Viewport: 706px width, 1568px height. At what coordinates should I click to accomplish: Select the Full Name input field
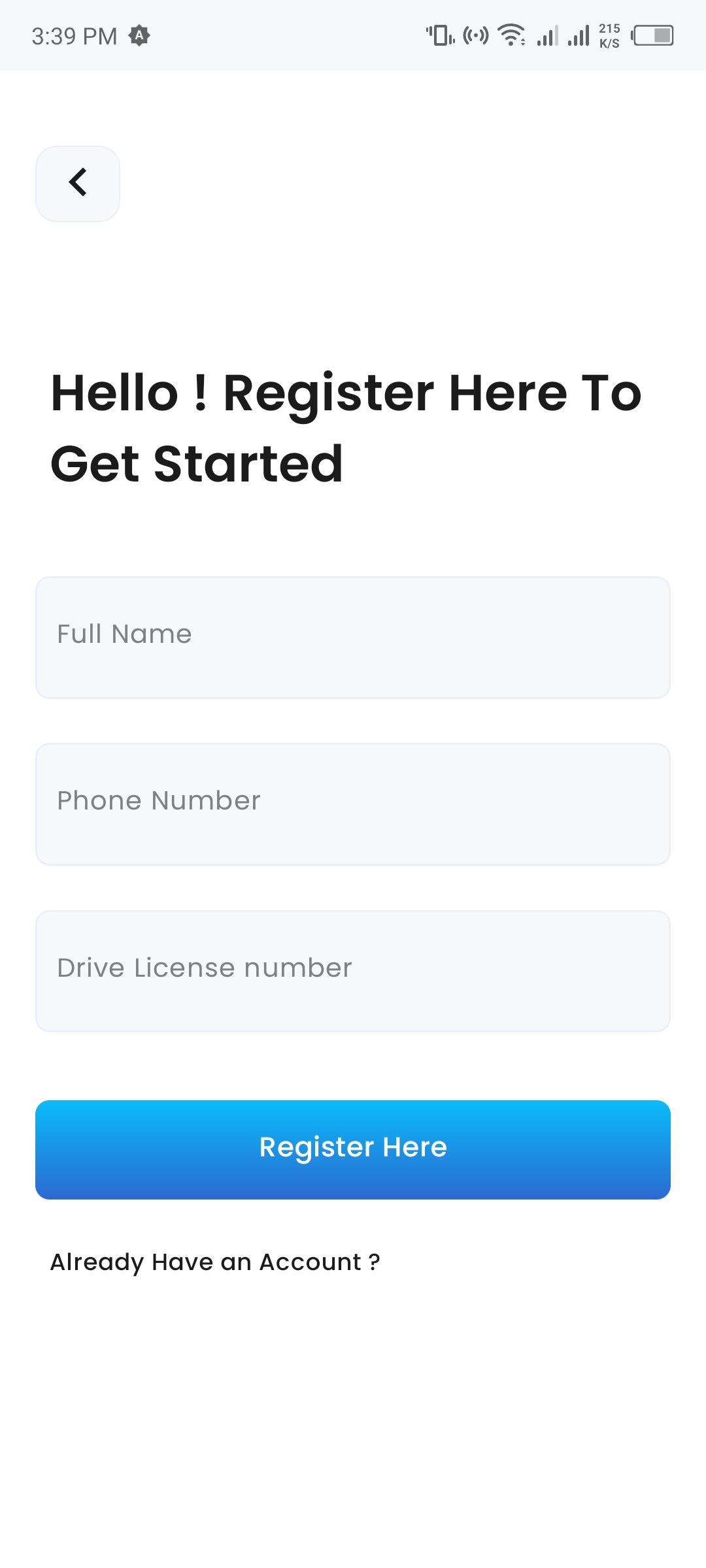tap(353, 636)
